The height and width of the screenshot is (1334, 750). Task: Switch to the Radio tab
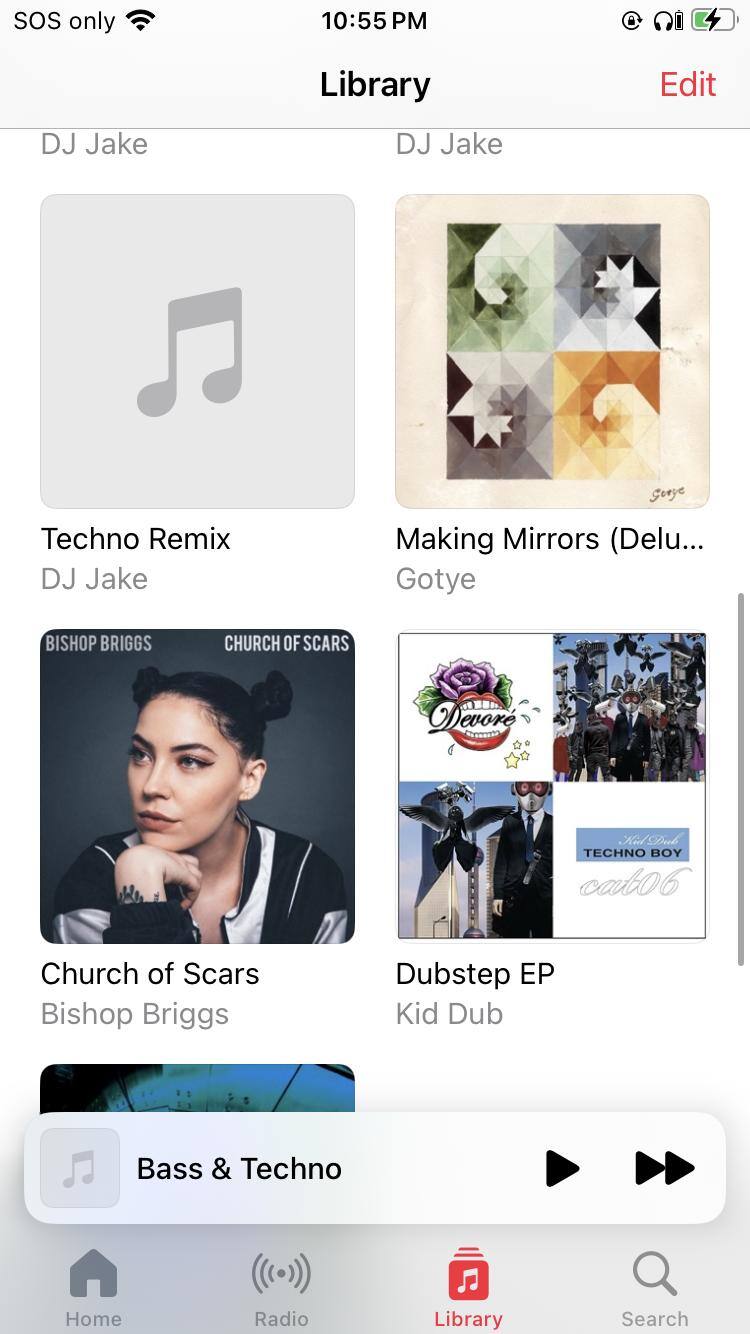point(281,1288)
